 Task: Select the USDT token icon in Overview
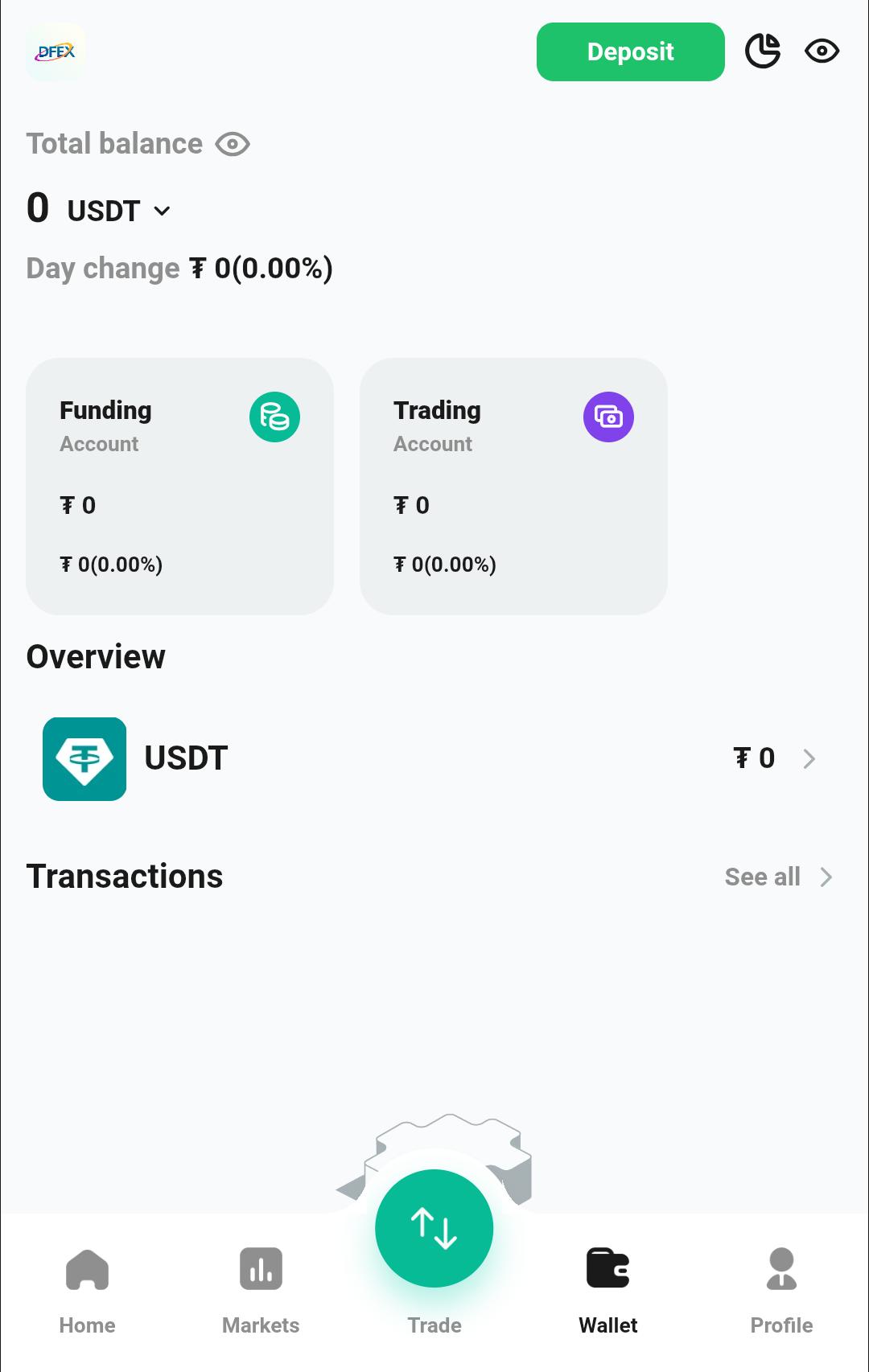(x=84, y=759)
